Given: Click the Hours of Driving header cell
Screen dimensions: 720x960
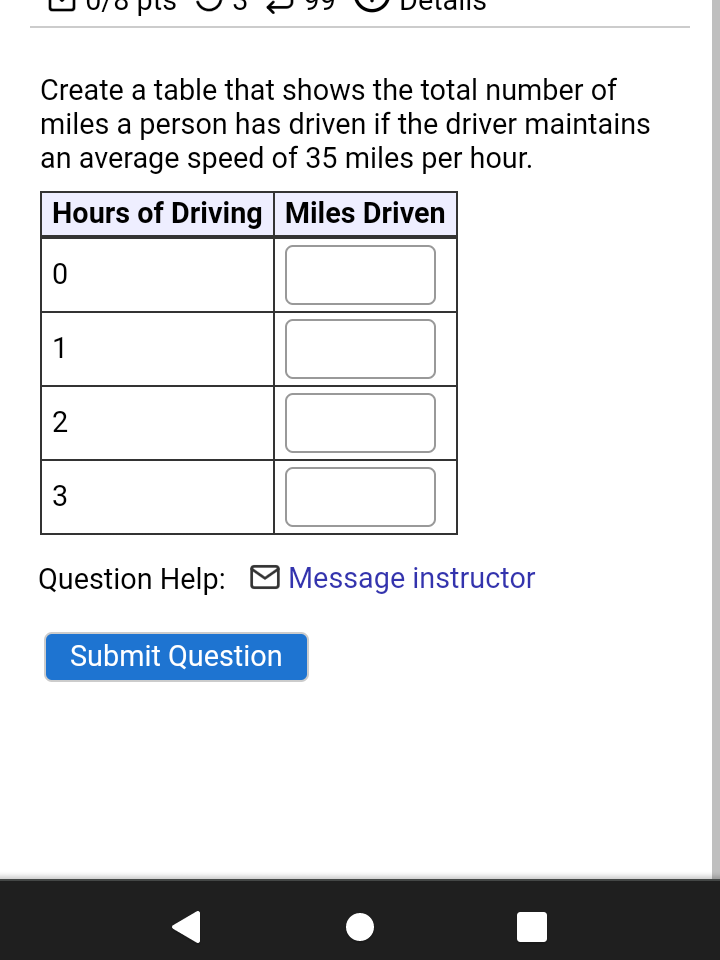Looking at the screenshot, I should point(156,213).
